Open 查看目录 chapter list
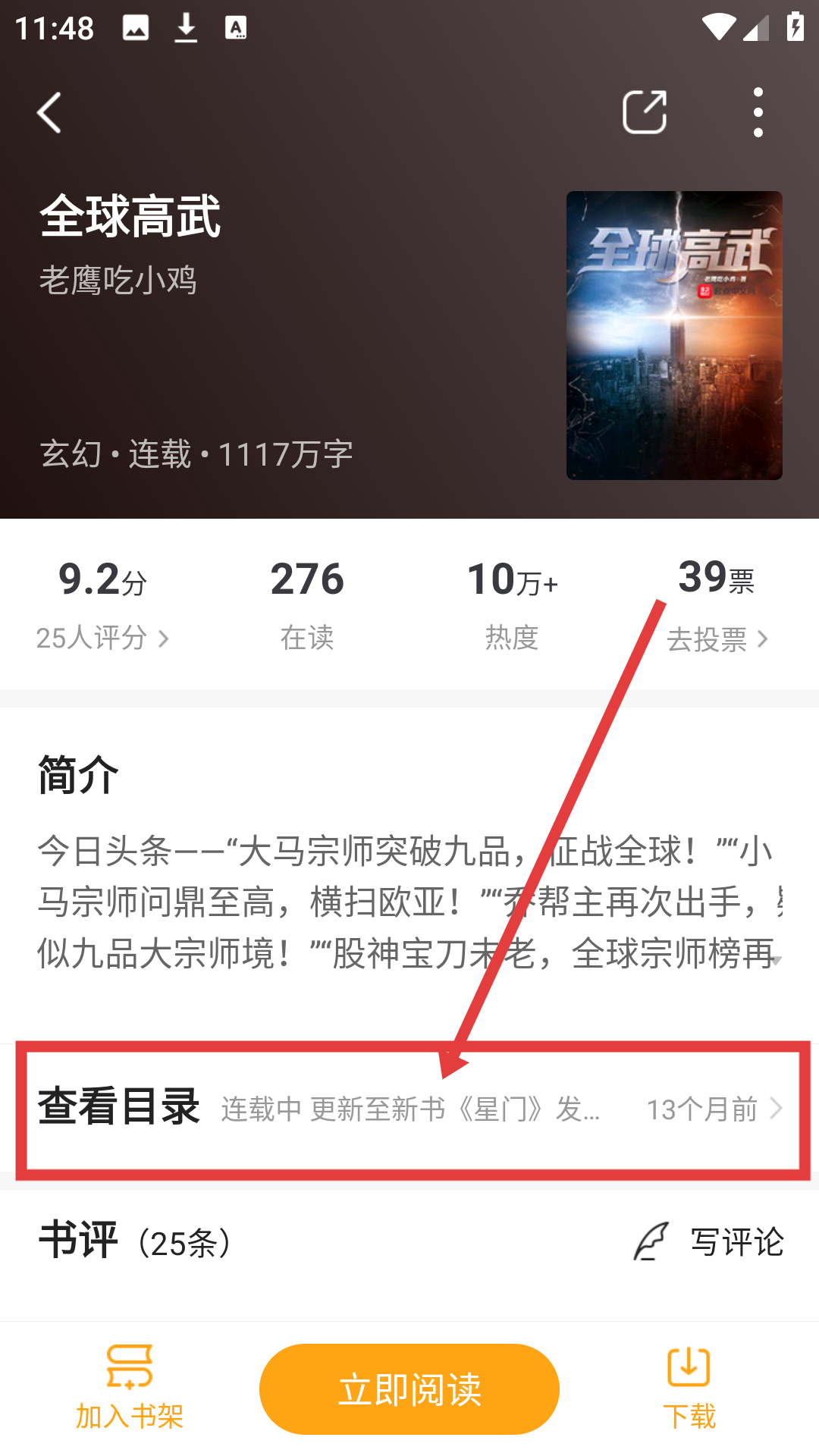819x1456 pixels. point(409,1109)
